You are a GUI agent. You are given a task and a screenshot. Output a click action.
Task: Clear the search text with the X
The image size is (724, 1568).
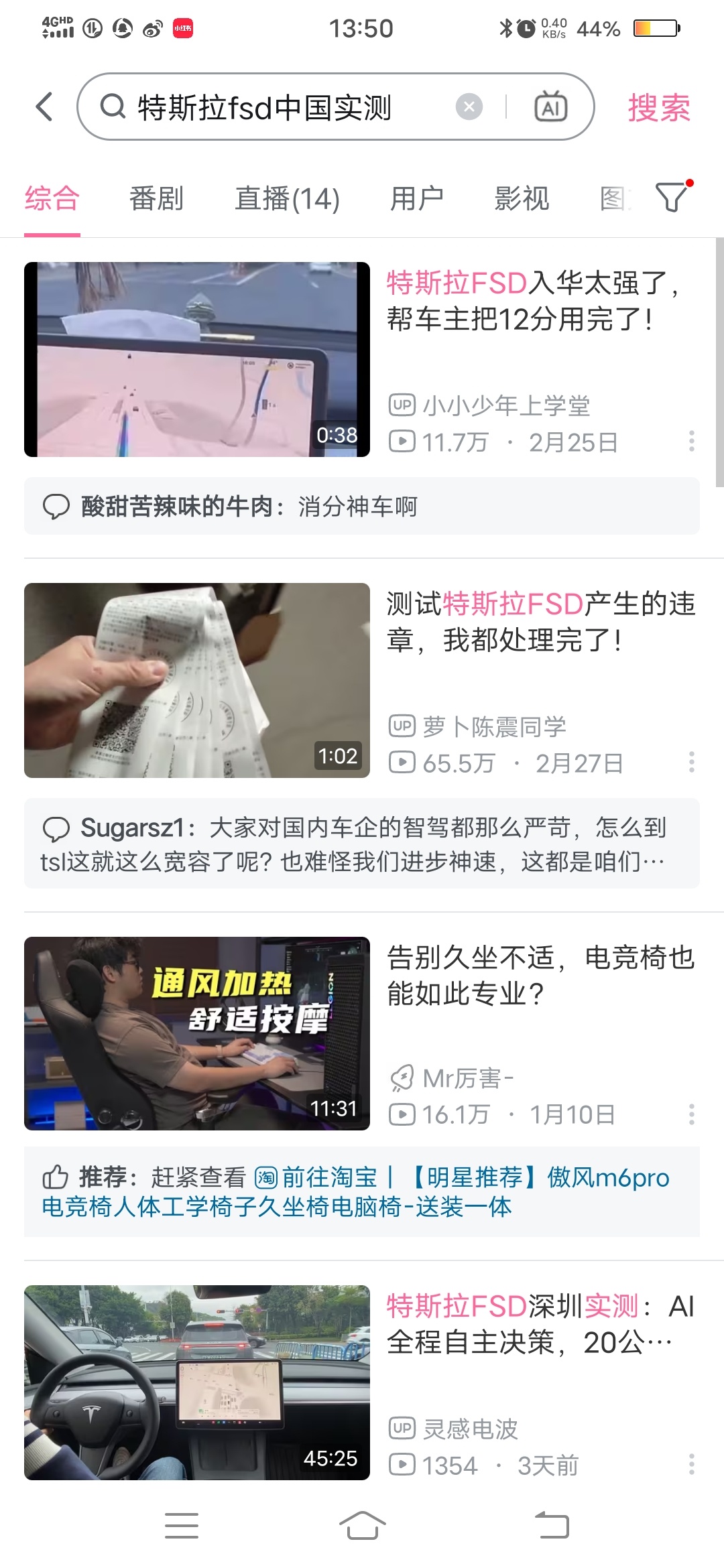click(x=469, y=107)
